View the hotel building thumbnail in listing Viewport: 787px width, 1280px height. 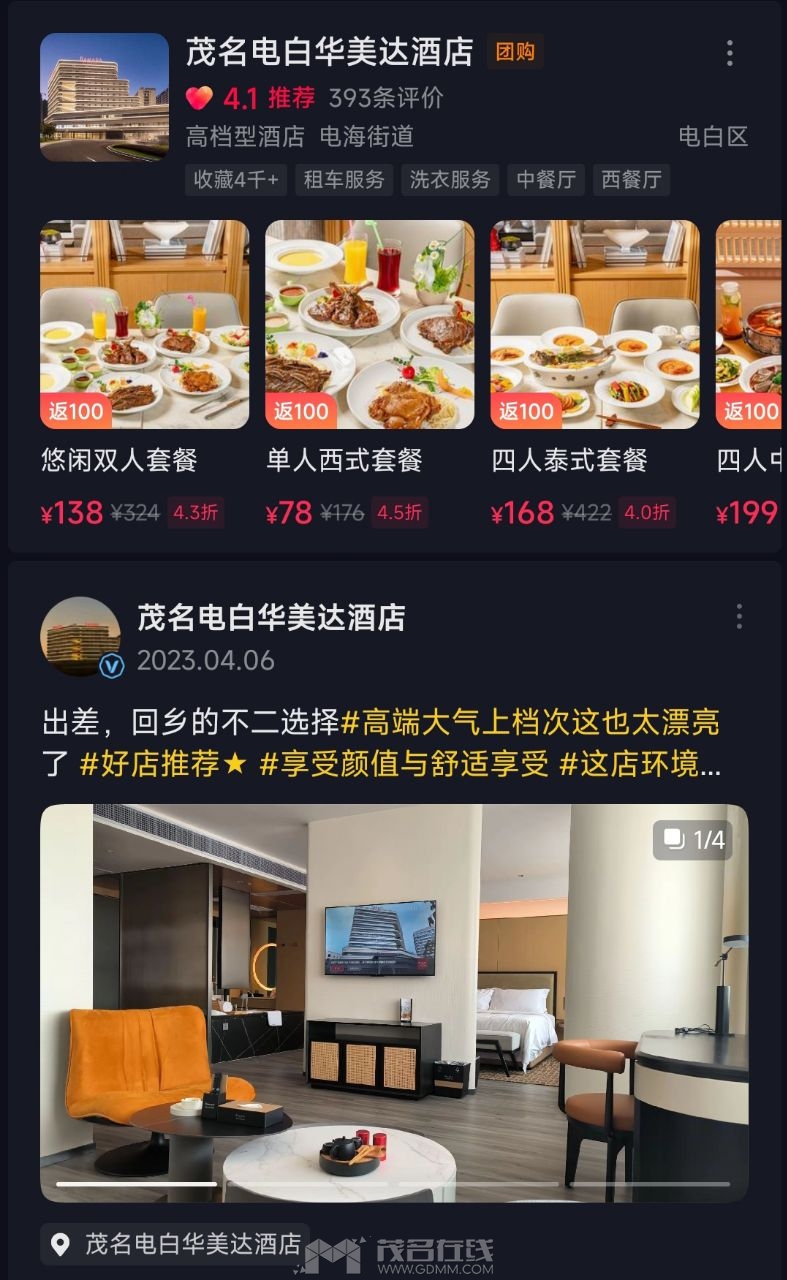(x=104, y=97)
